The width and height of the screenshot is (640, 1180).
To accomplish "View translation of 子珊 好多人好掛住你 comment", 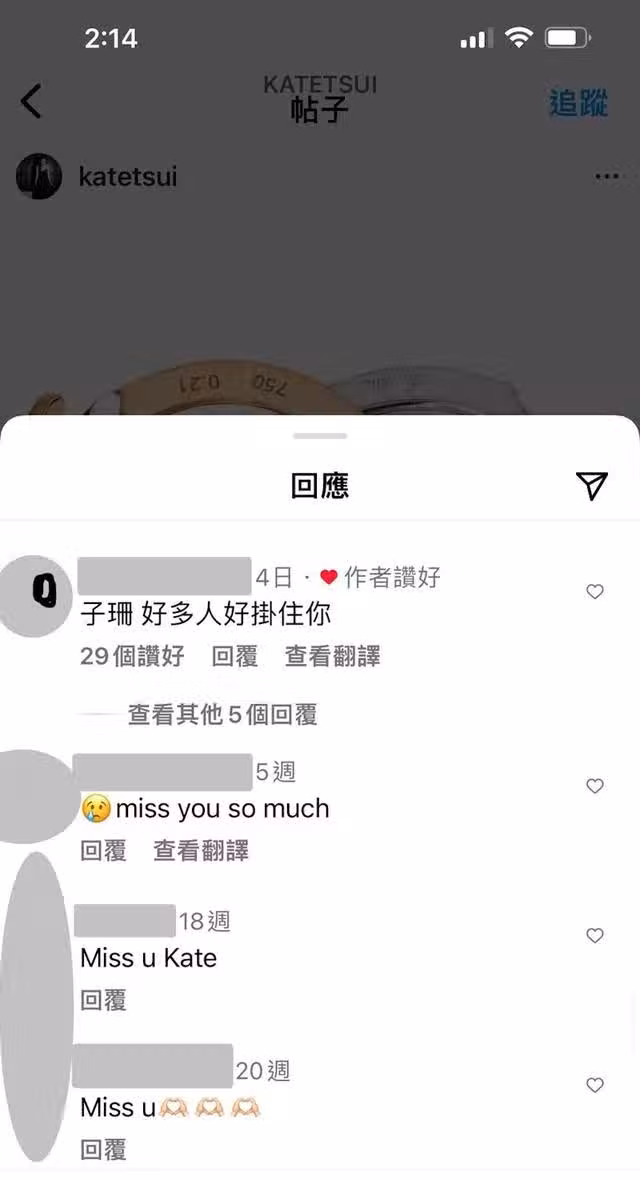I will point(332,657).
